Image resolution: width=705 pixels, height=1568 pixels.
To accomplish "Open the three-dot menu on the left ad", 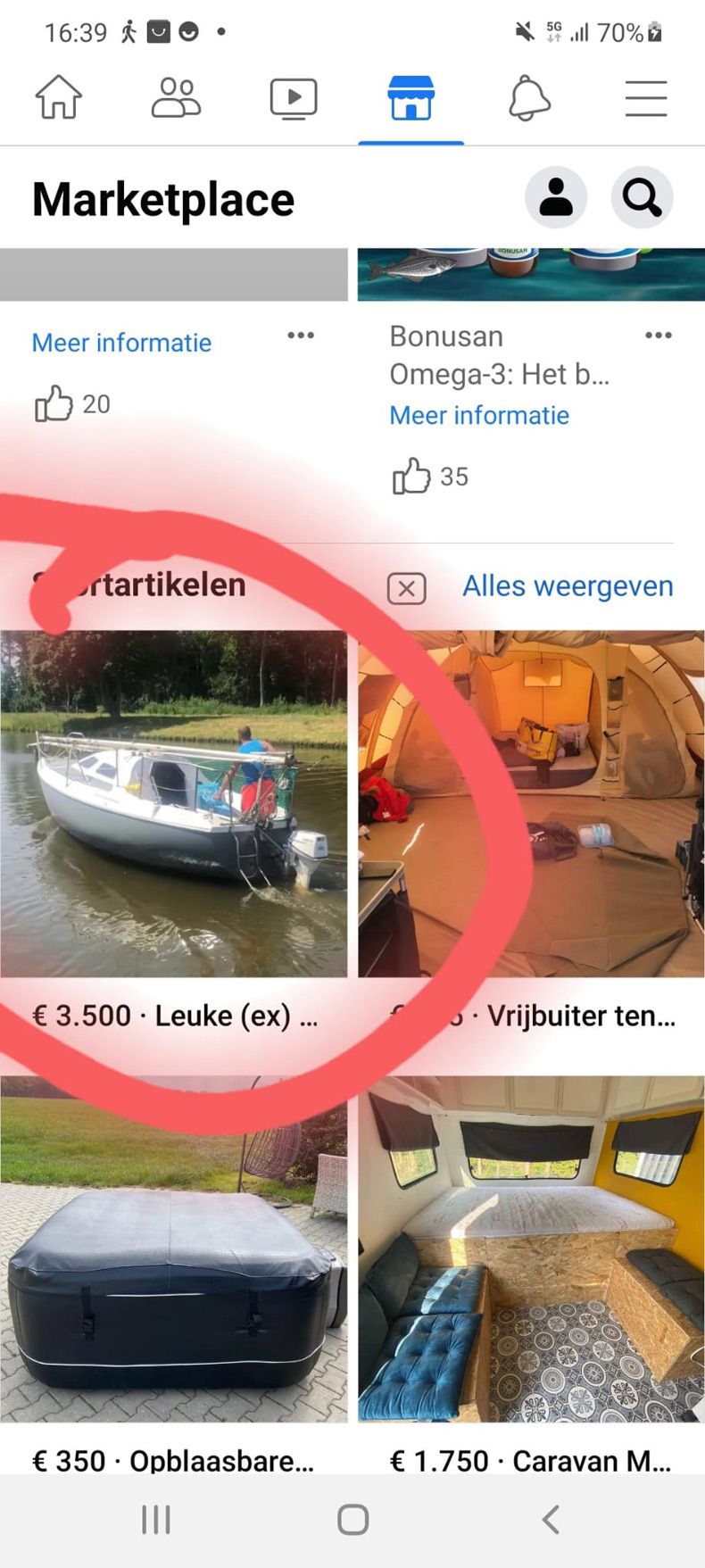I will click(x=301, y=335).
